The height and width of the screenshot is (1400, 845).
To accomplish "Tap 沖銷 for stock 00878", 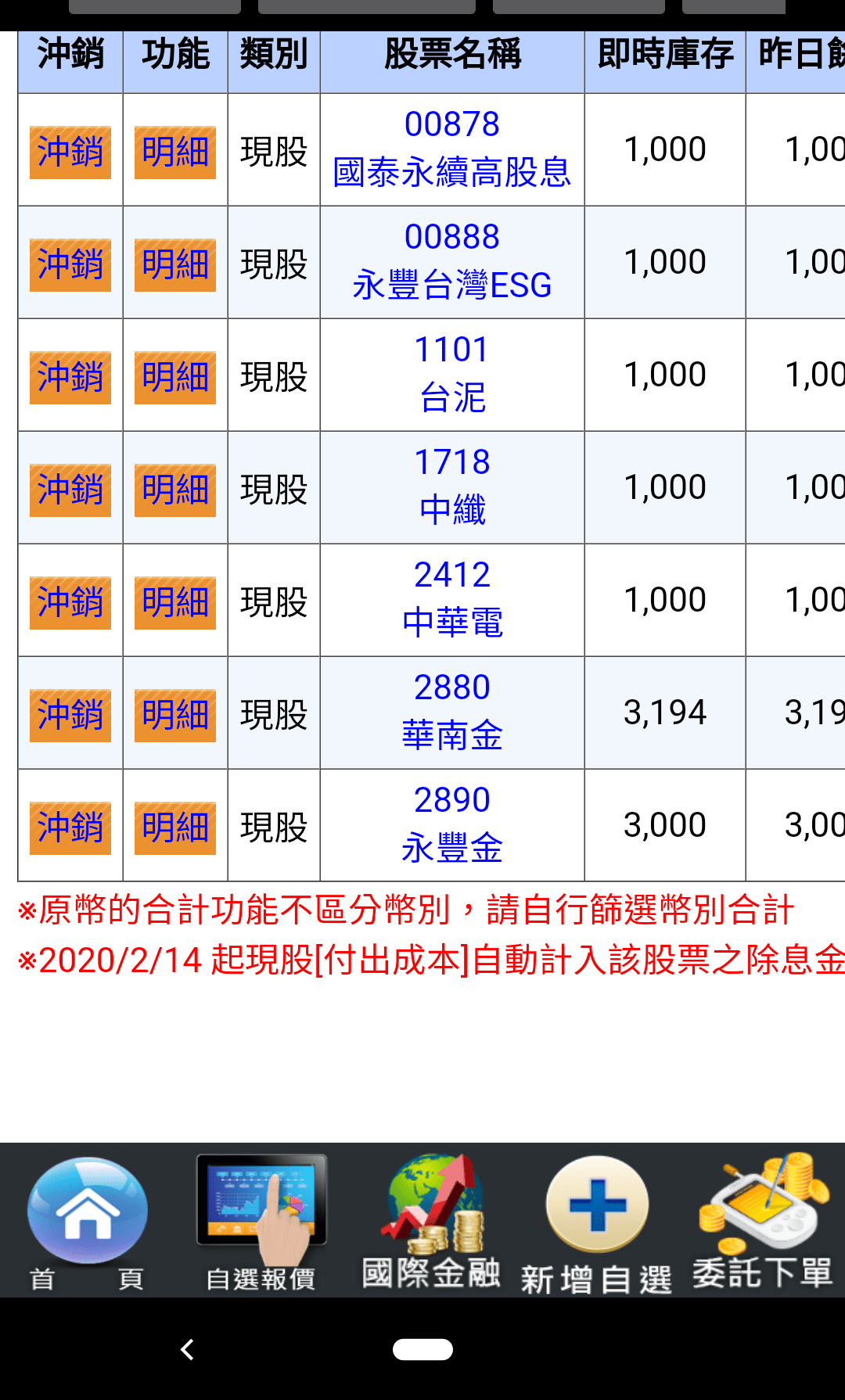I will coord(70,153).
